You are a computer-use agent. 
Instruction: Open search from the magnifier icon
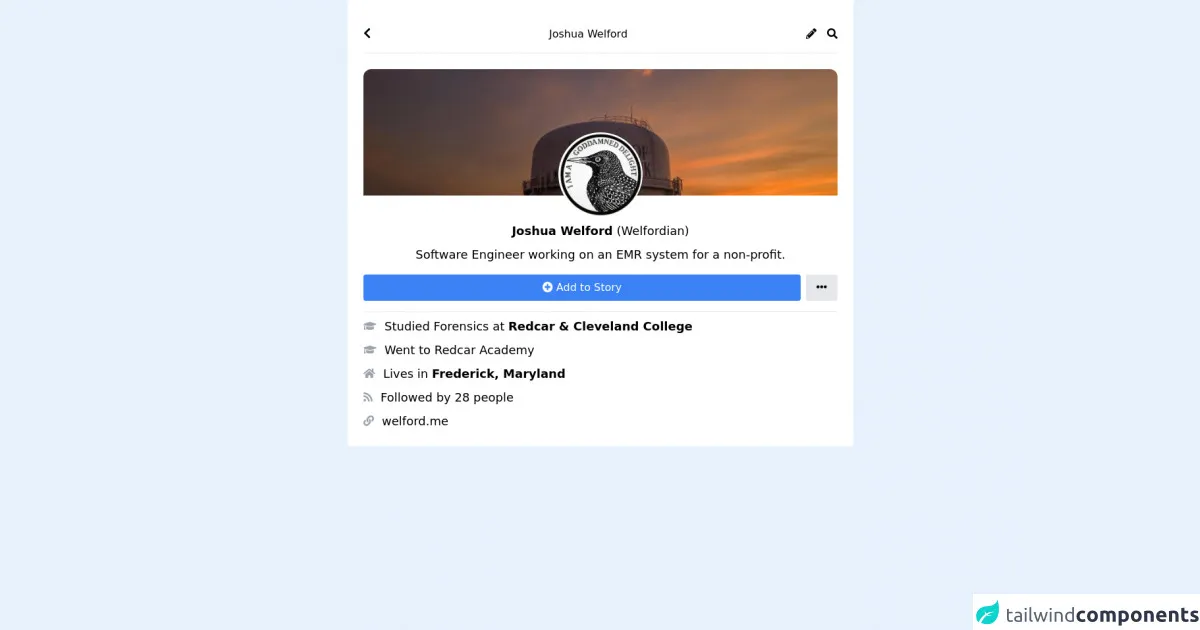coord(832,34)
